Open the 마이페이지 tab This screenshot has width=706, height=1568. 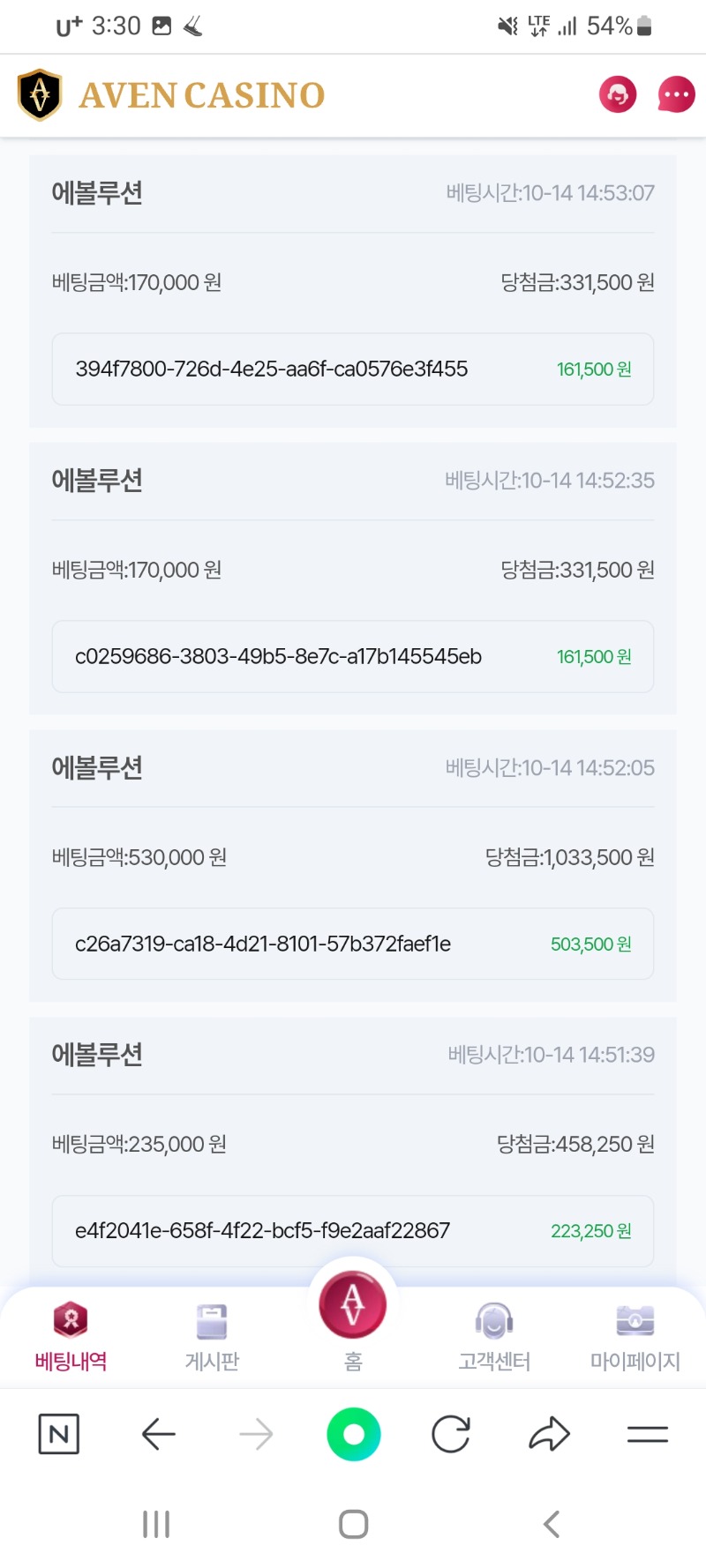pyautogui.click(x=635, y=1337)
